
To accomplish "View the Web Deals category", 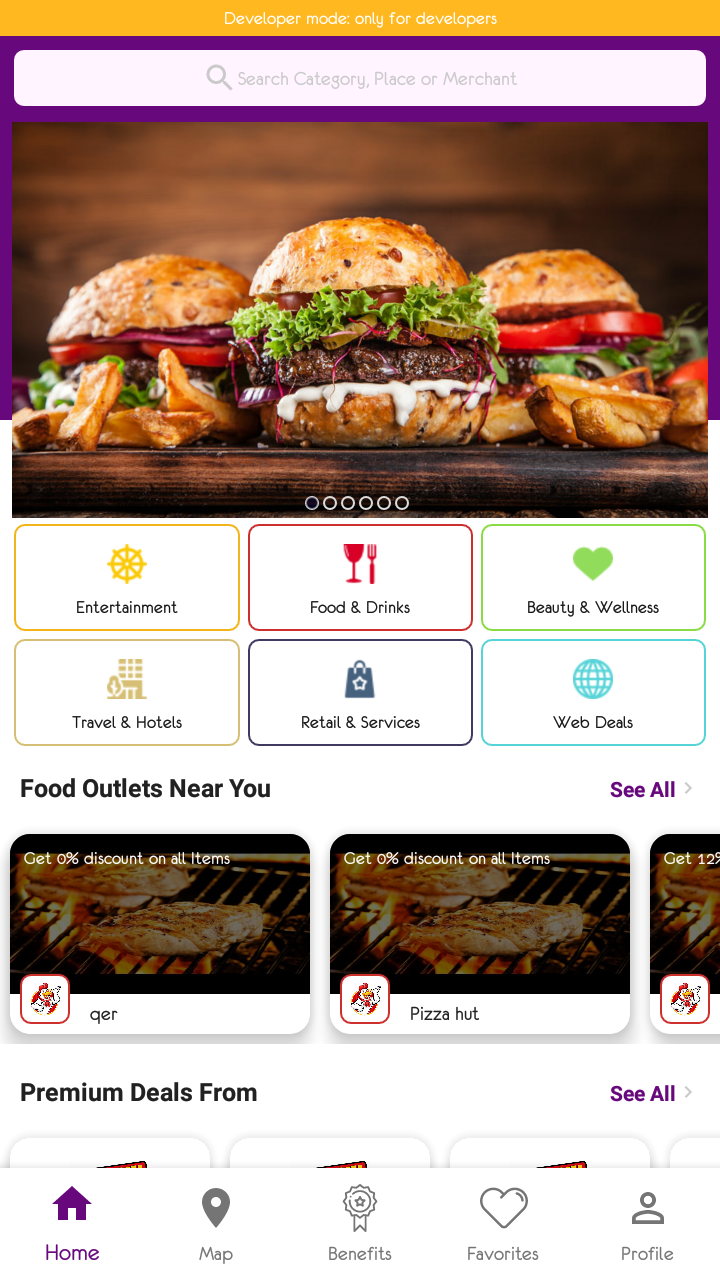I will tap(593, 693).
